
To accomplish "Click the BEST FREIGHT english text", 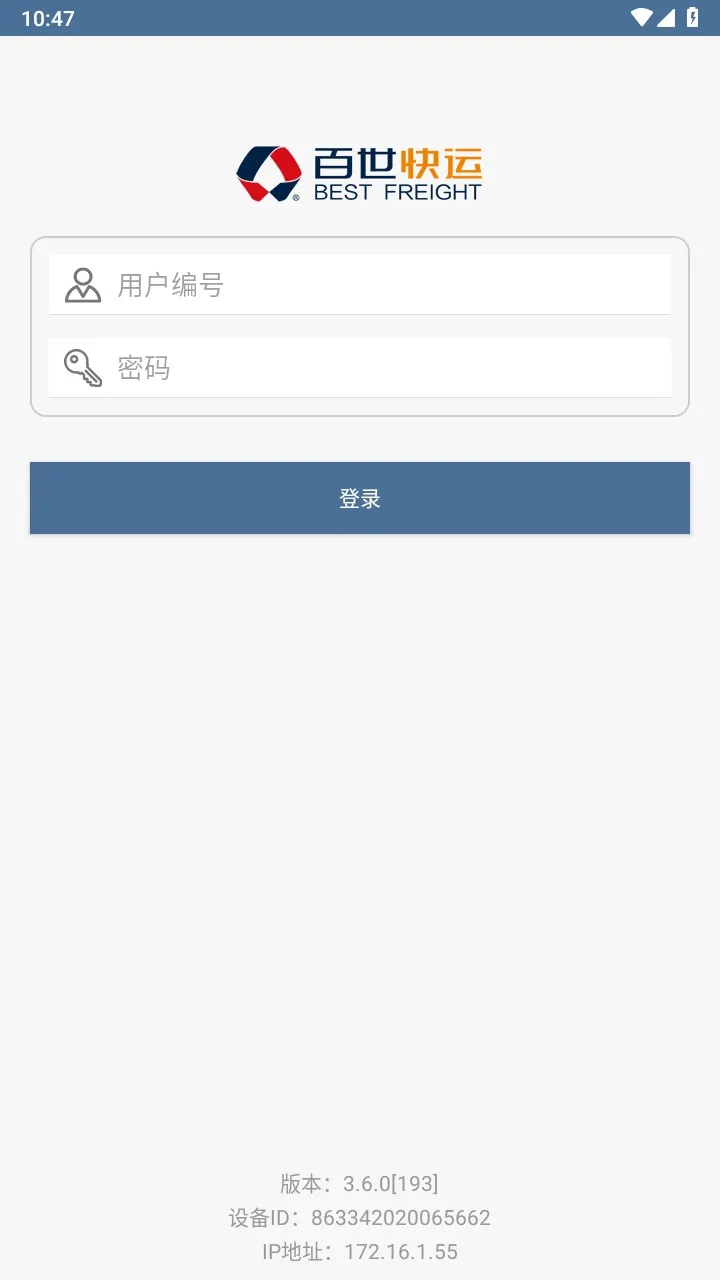I will click(398, 193).
